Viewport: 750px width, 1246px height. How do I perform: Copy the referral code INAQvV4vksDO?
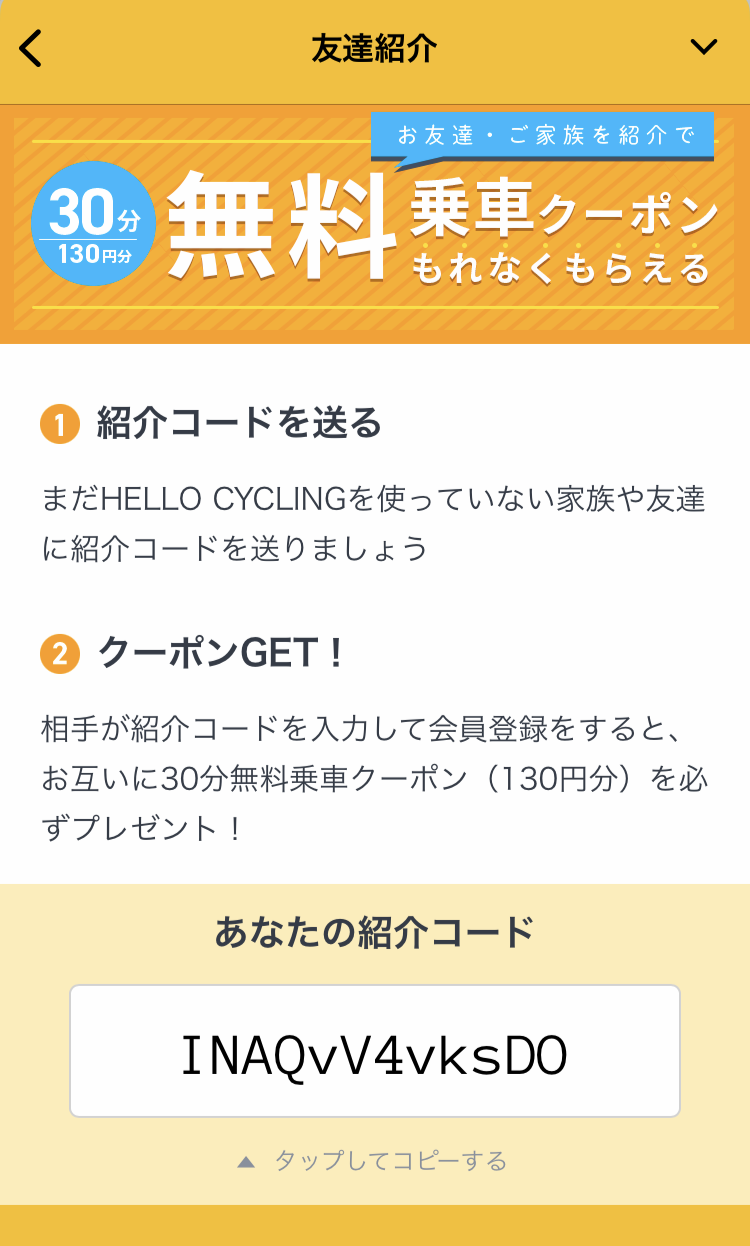375,1051
